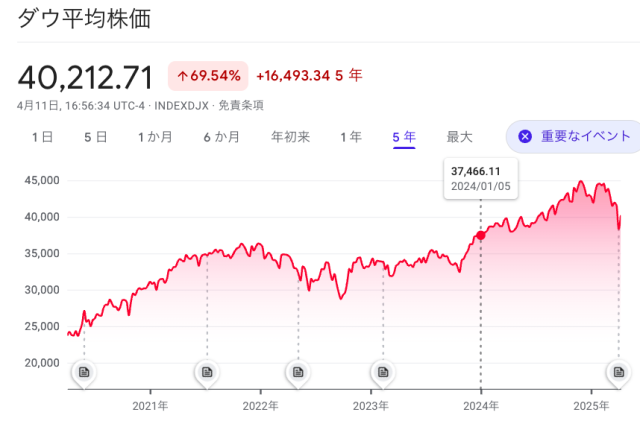
Task: Tap the selected 5年 range tab
Action: (x=404, y=137)
